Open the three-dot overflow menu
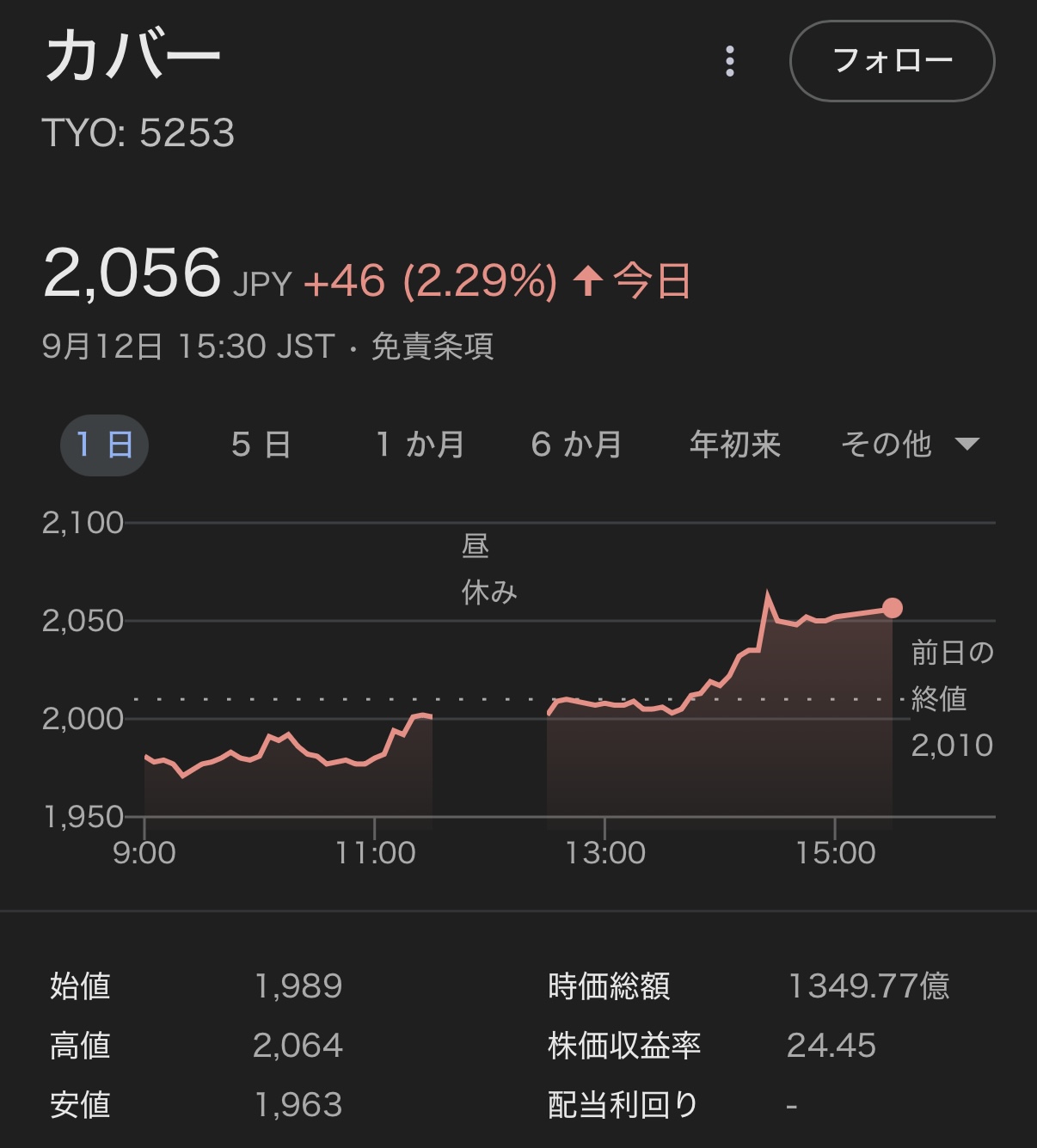Viewport: 1037px width, 1148px height. pyautogui.click(x=730, y=61)
